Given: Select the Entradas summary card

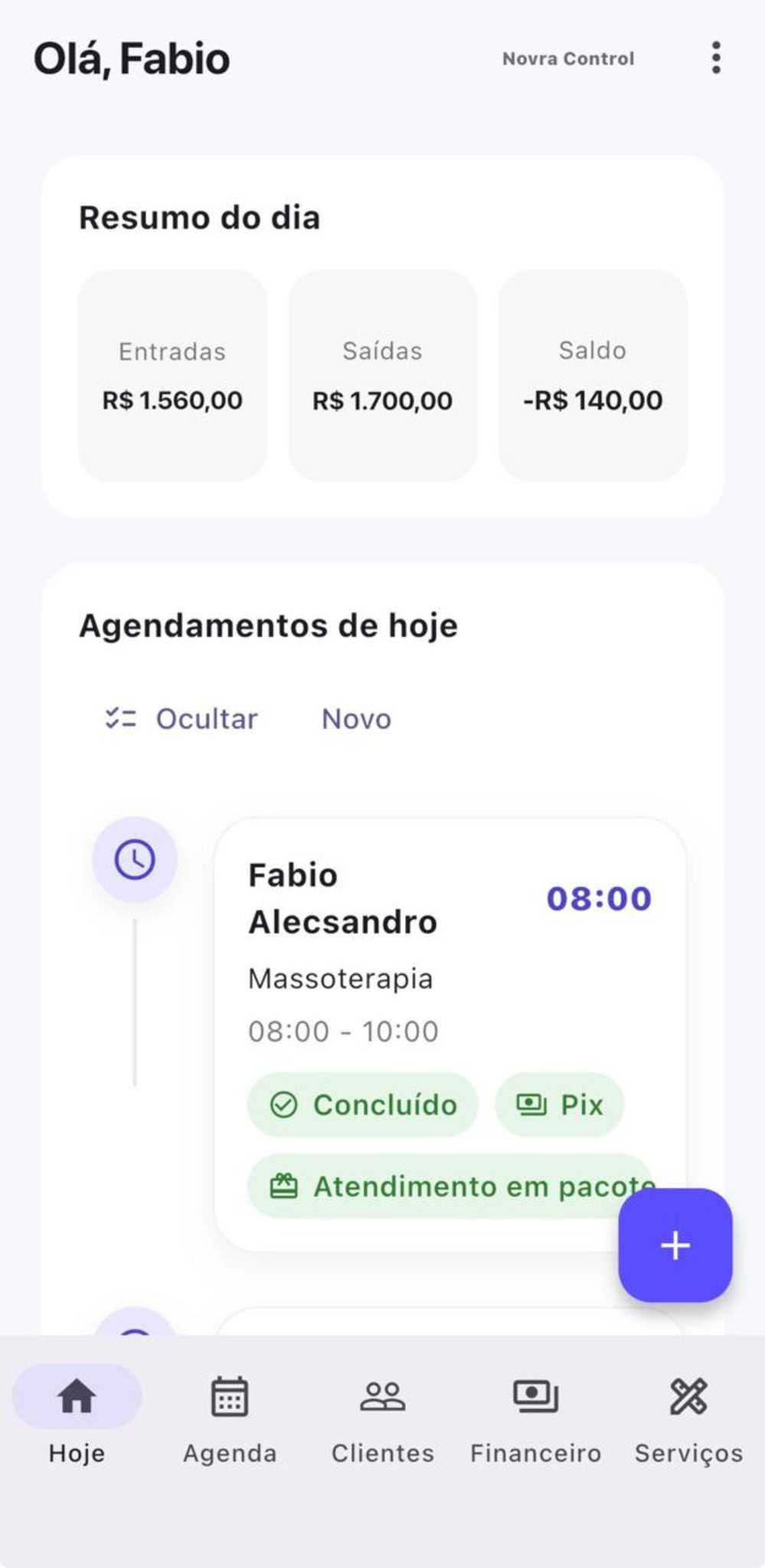Looking at the screenshot, I should [172, 373].
